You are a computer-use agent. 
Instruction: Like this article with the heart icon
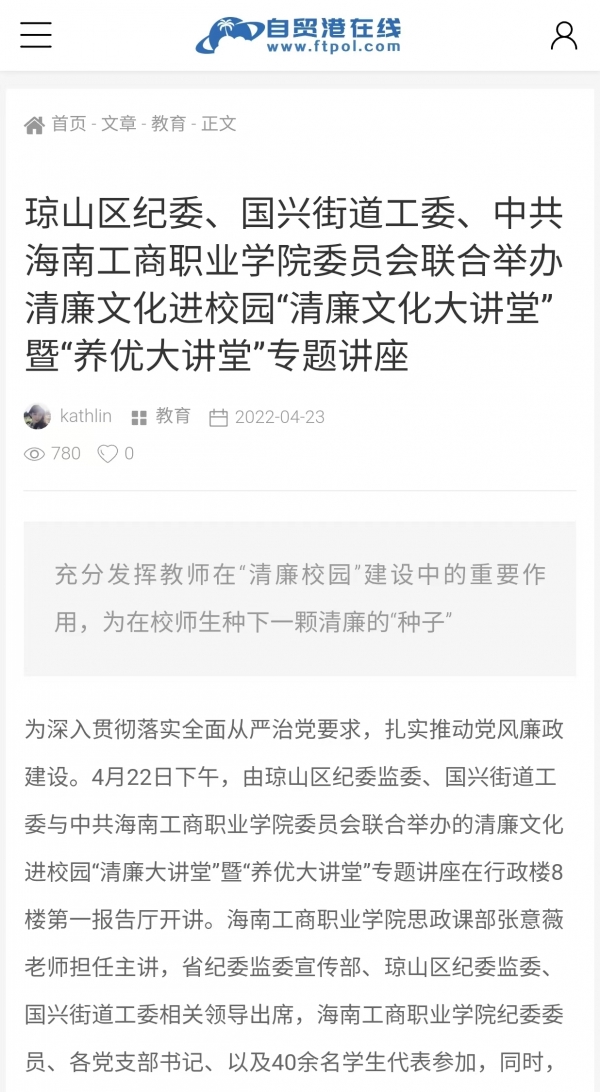click(x=108, y=454)
